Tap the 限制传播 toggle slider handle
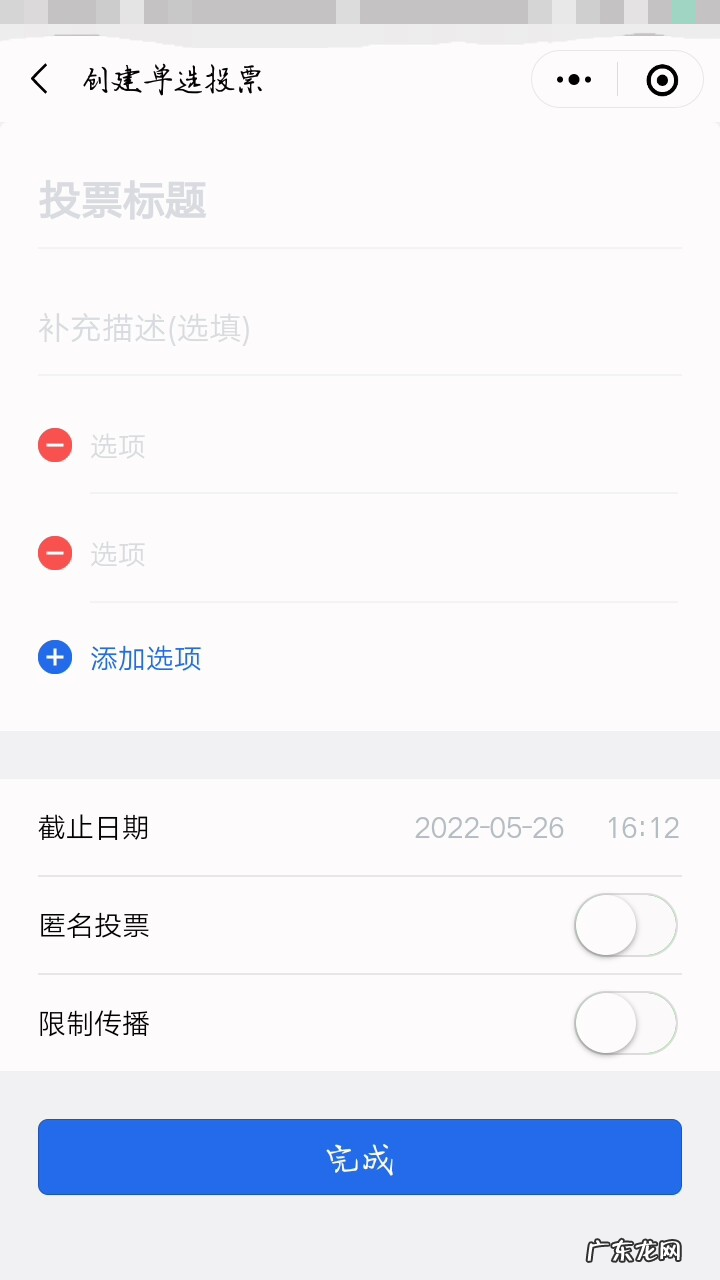This screenshot has width=720, height=1280. tap(606, 1023)
